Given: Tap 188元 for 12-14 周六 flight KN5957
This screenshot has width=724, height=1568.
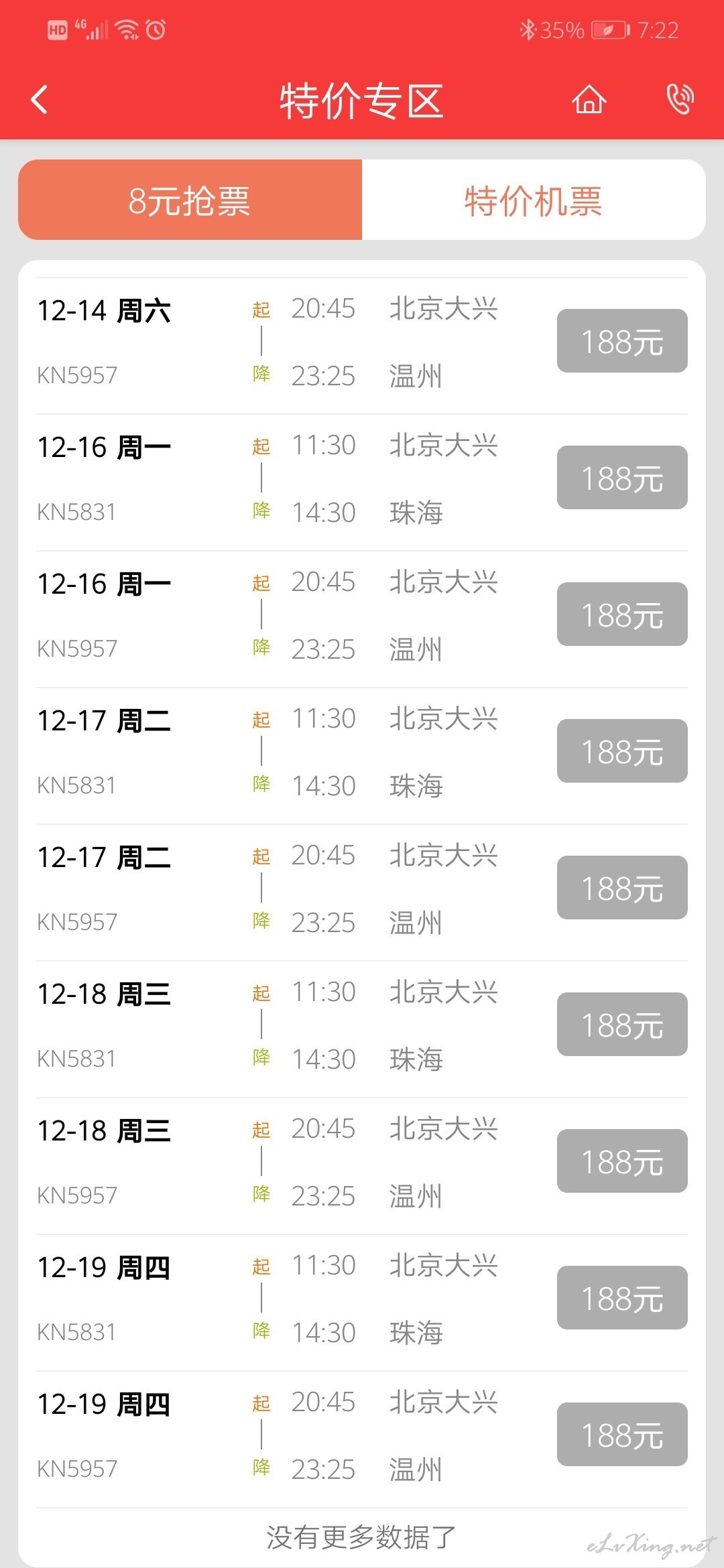Looking at the screenshot, I should click(x=622, y=340).
